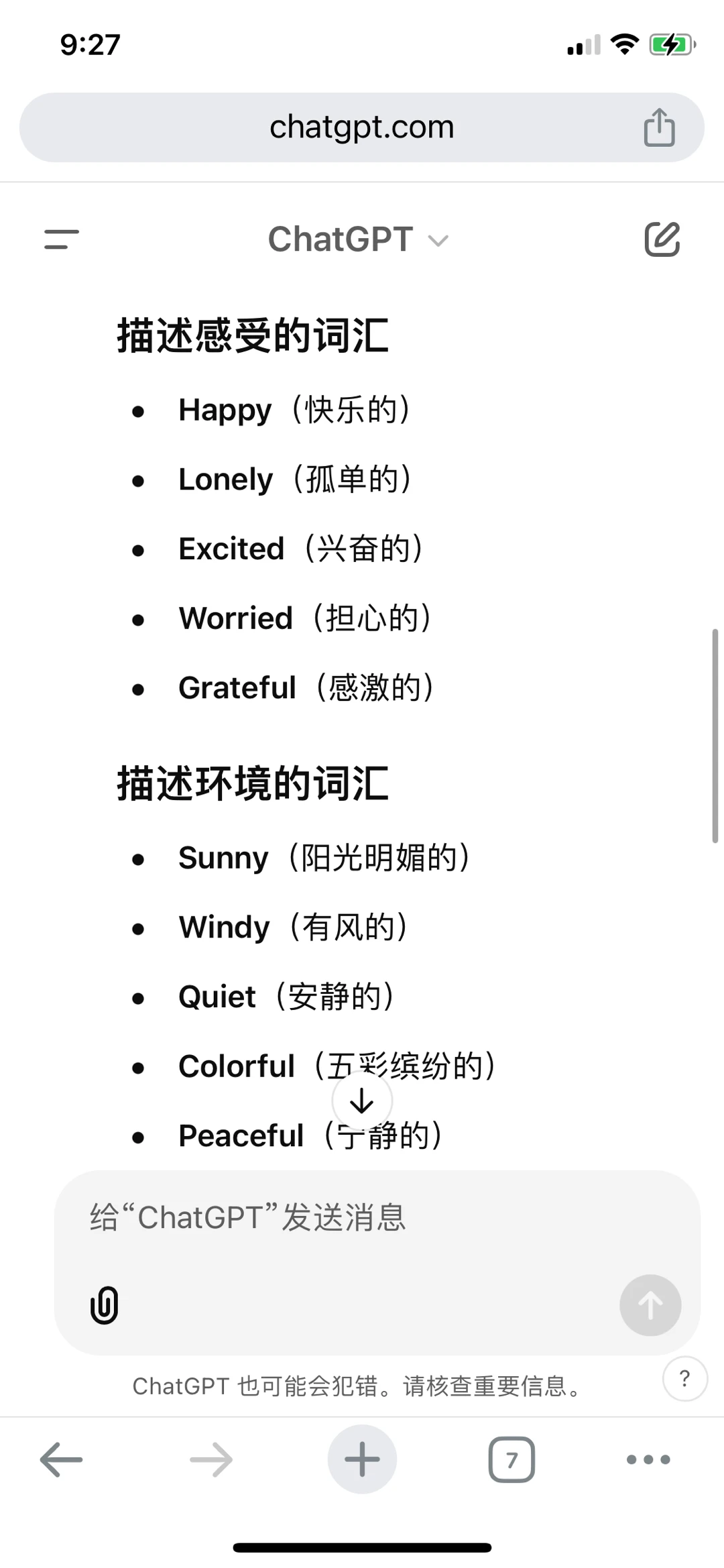Go forward in browser
This screenshot has height=1568, width=724.
[211, 1459]
